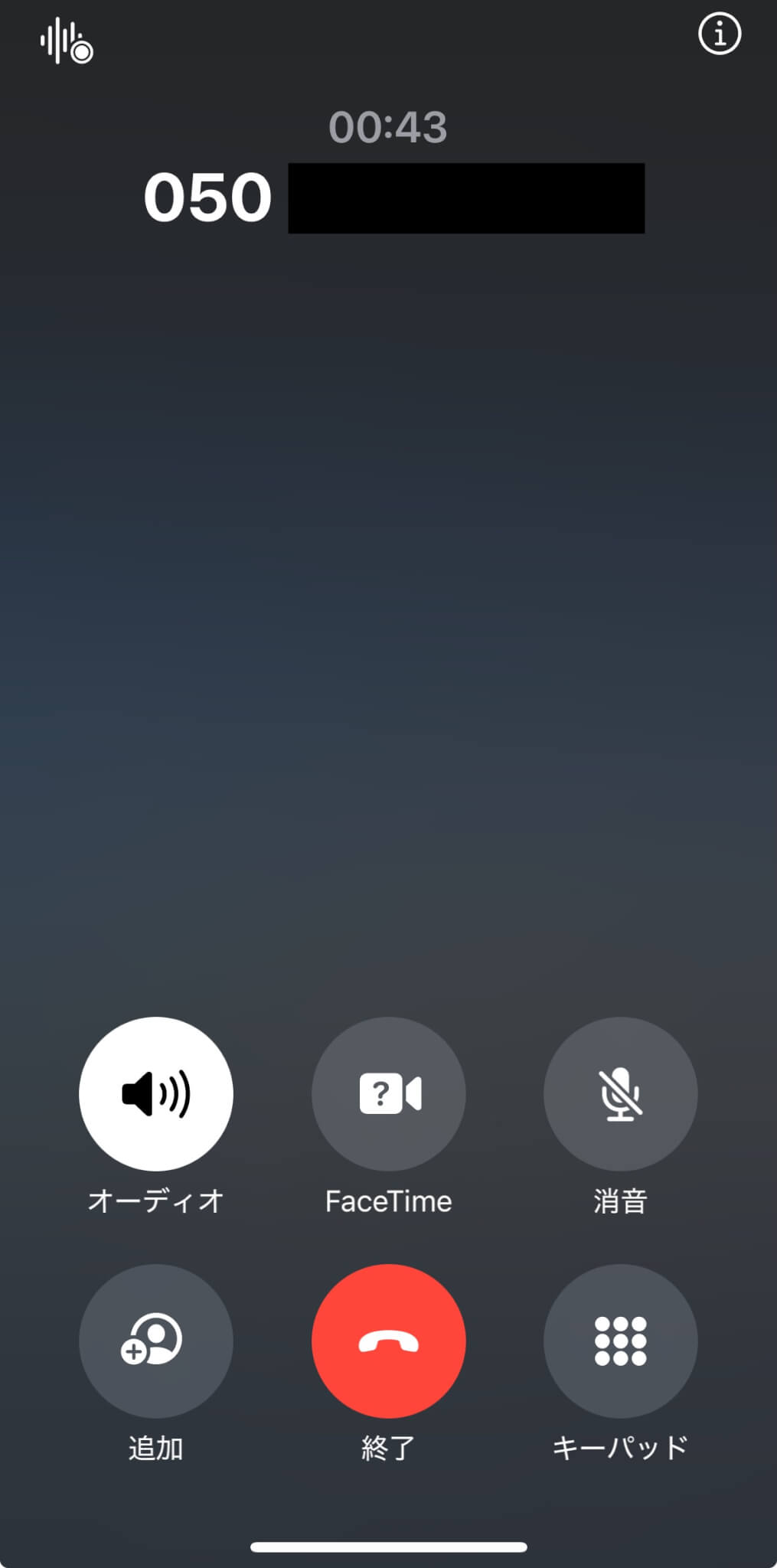Viewport: 777px width, 1568px height.
Task: Switch the call to FaceTime video
Action: coord(388,1093)
